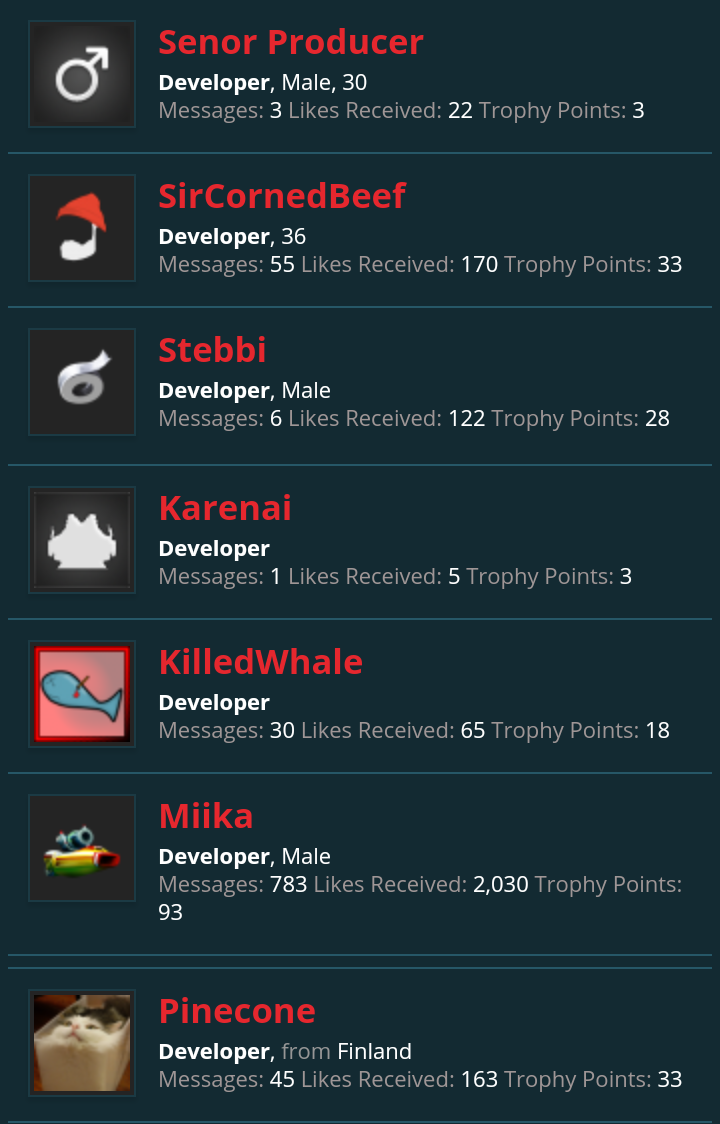Viewport: 720px width, 1124px height.
Task: Tap Pinecone's cat photo avatar
Action: tap(82, 1043)
